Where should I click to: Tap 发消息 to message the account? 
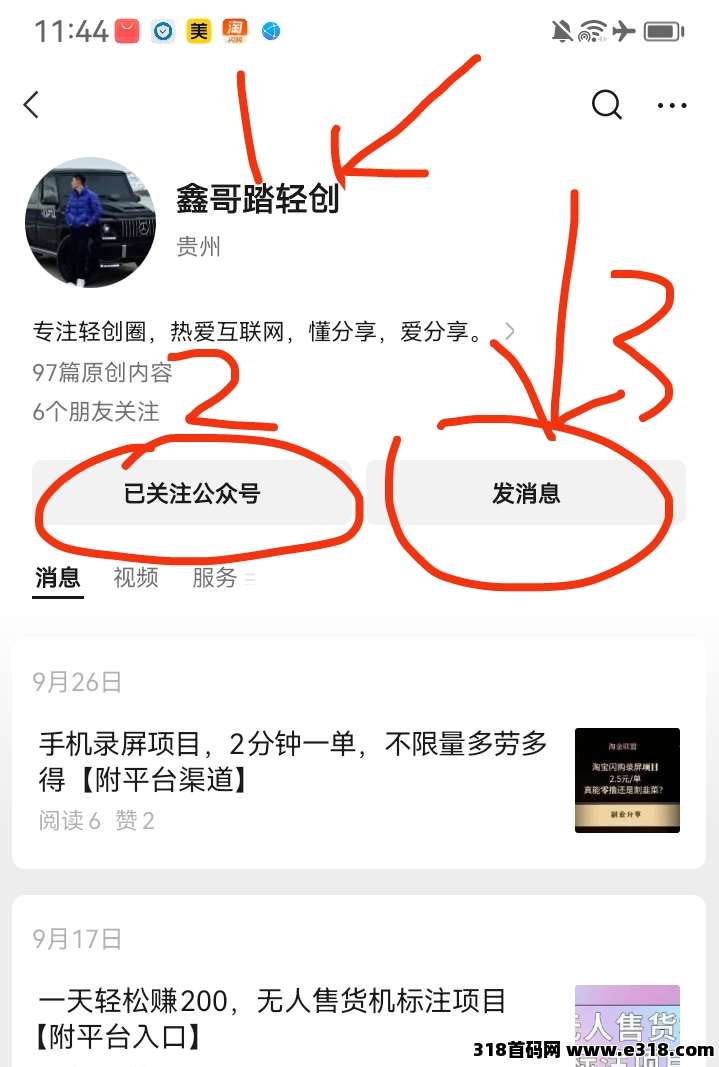click(x=526, y=493)
